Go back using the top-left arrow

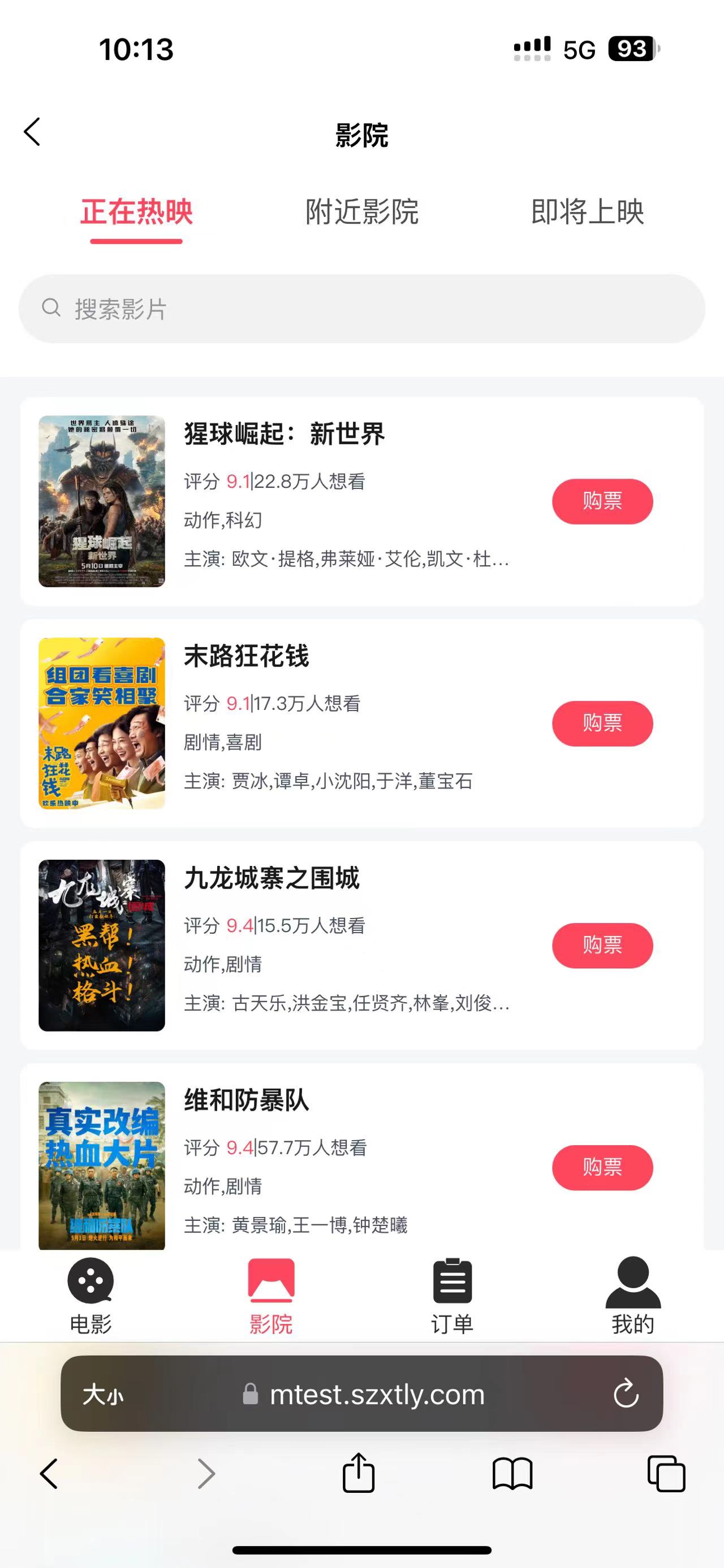pyautogui.click(x=32, y=132)
